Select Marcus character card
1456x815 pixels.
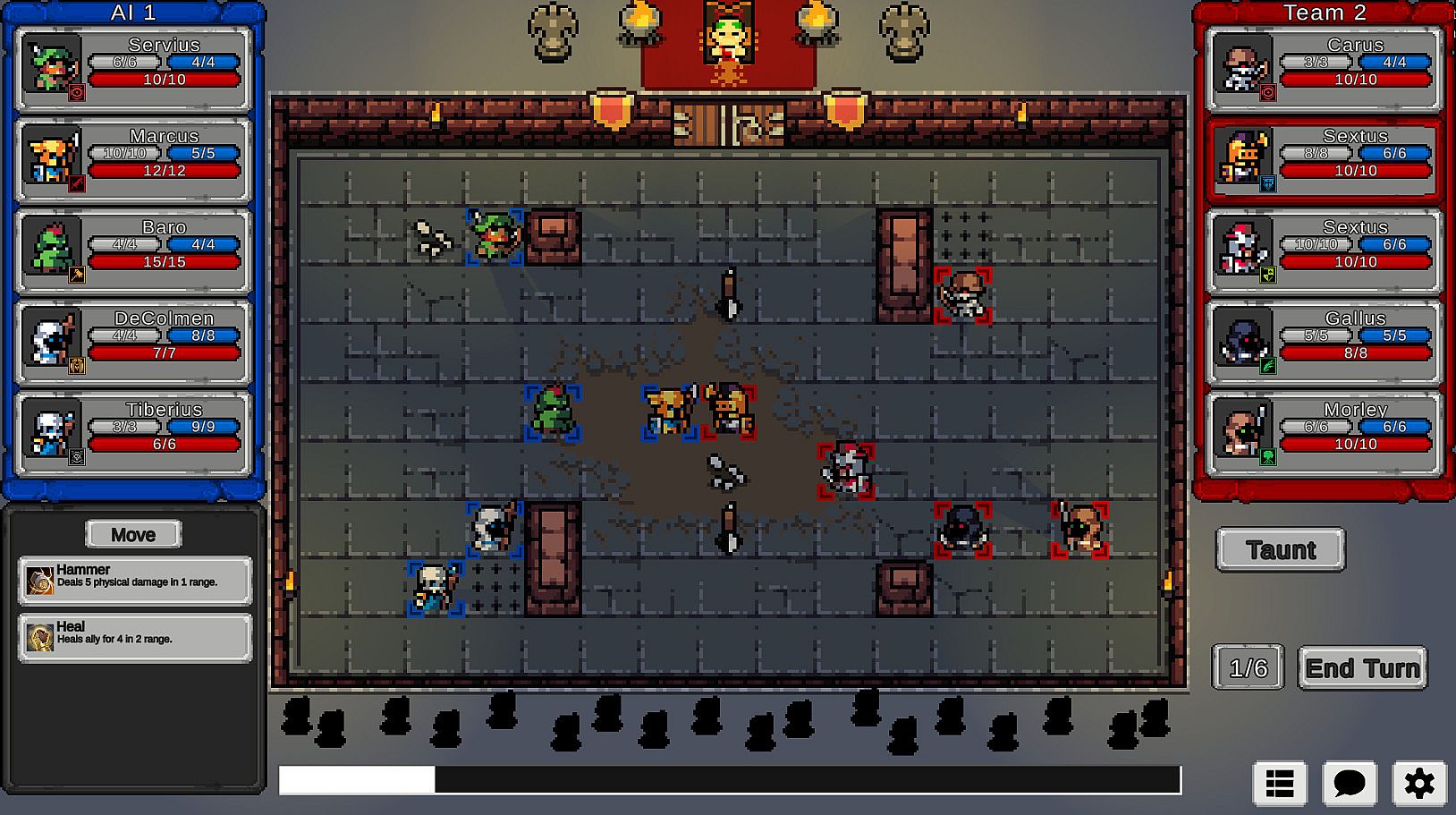coord(133,159)
